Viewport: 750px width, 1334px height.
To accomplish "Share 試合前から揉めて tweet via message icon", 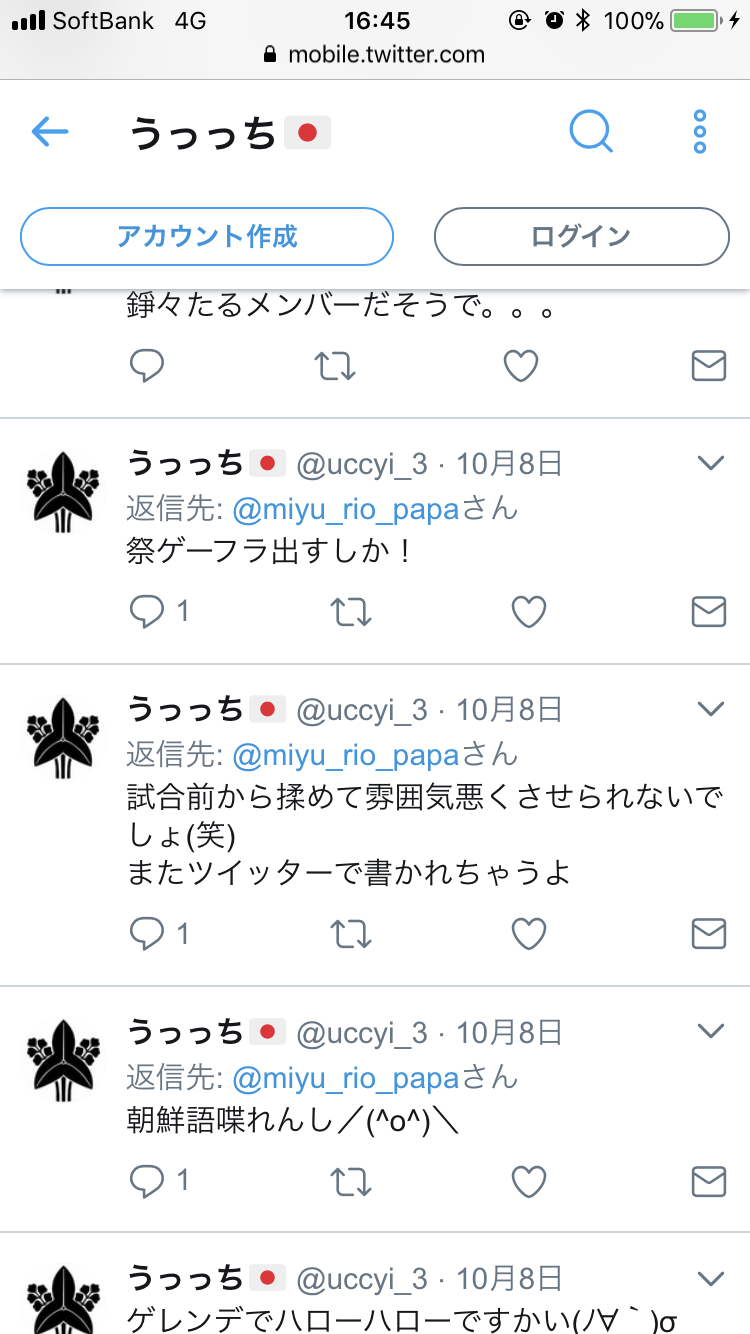I will [x=709, y=934].
